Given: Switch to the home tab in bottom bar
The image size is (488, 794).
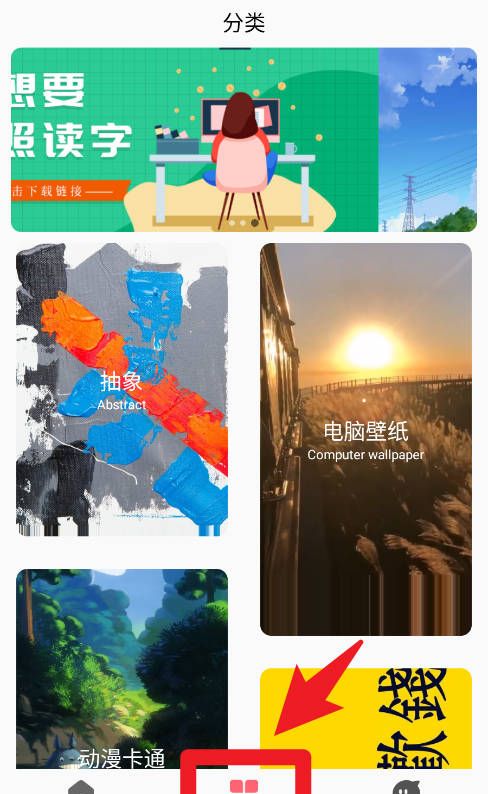Looking at the screenshot, I should (82, 787).
